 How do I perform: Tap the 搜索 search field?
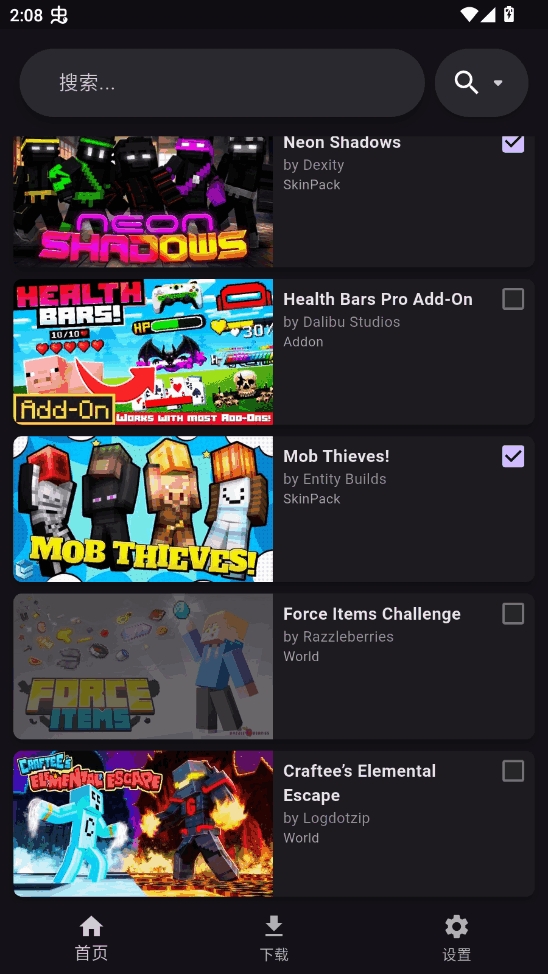pos(222,83)
